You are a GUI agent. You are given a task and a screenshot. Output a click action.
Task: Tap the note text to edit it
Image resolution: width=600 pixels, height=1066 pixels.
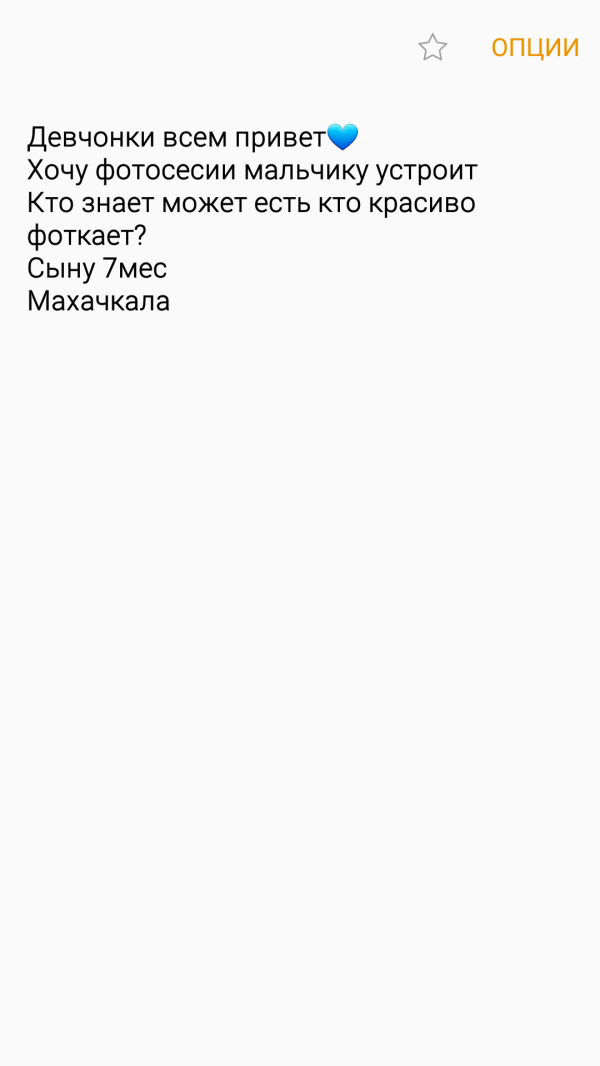coord(251,218)
